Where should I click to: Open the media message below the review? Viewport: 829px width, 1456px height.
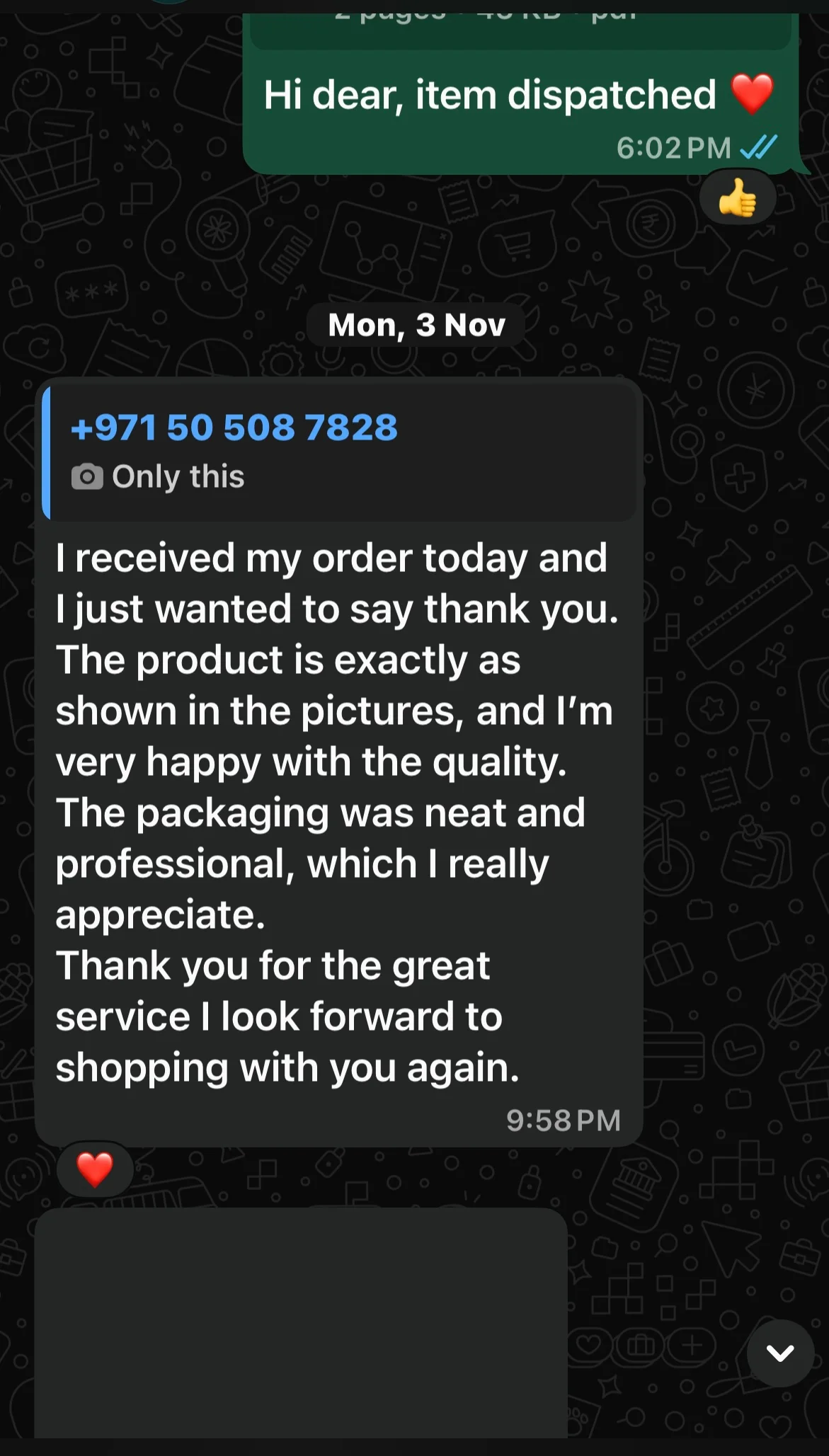tap(301, 1322)
